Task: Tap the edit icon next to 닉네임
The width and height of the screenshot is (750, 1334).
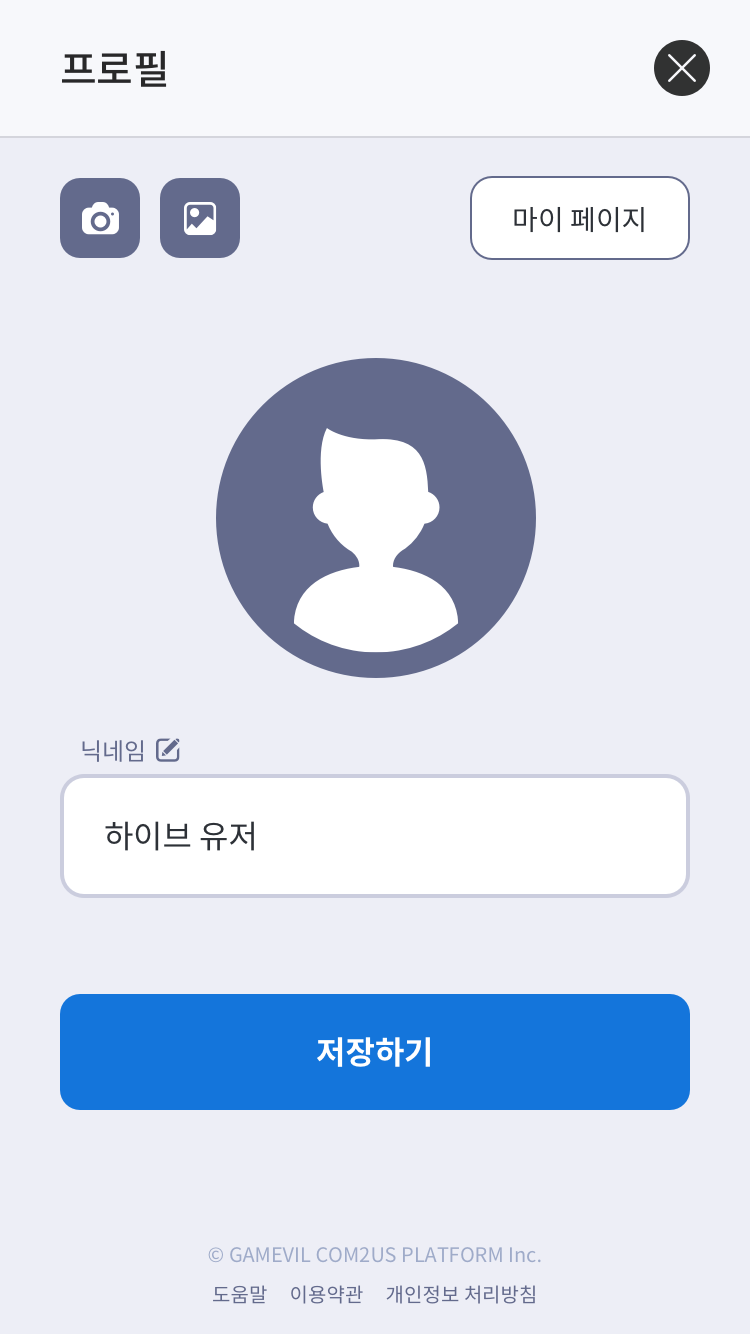Action: [x=168, y=750]
